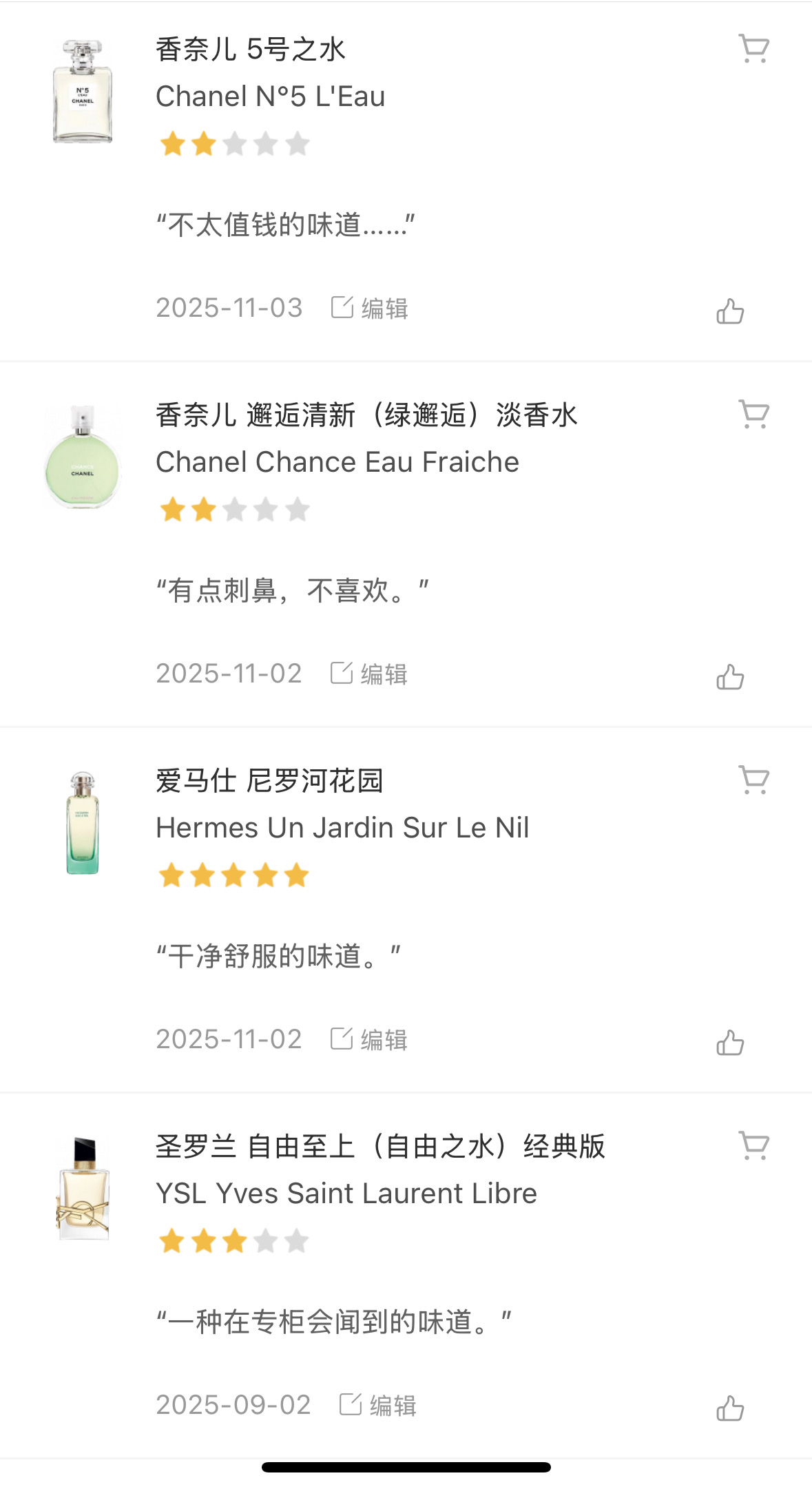812x1489 pixels.
Task: Like the Chanel N°5 L'Eau review
Action: [730, 311]
